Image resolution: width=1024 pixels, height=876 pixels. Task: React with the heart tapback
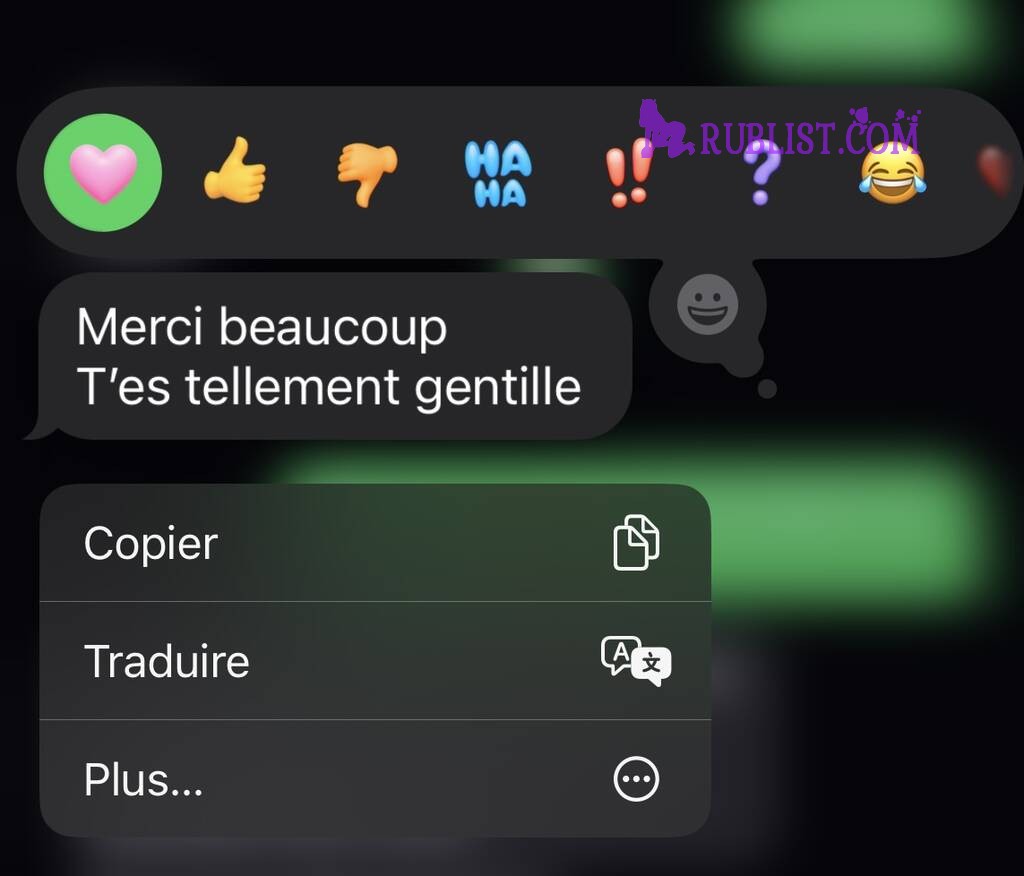(x=103, y=173)
